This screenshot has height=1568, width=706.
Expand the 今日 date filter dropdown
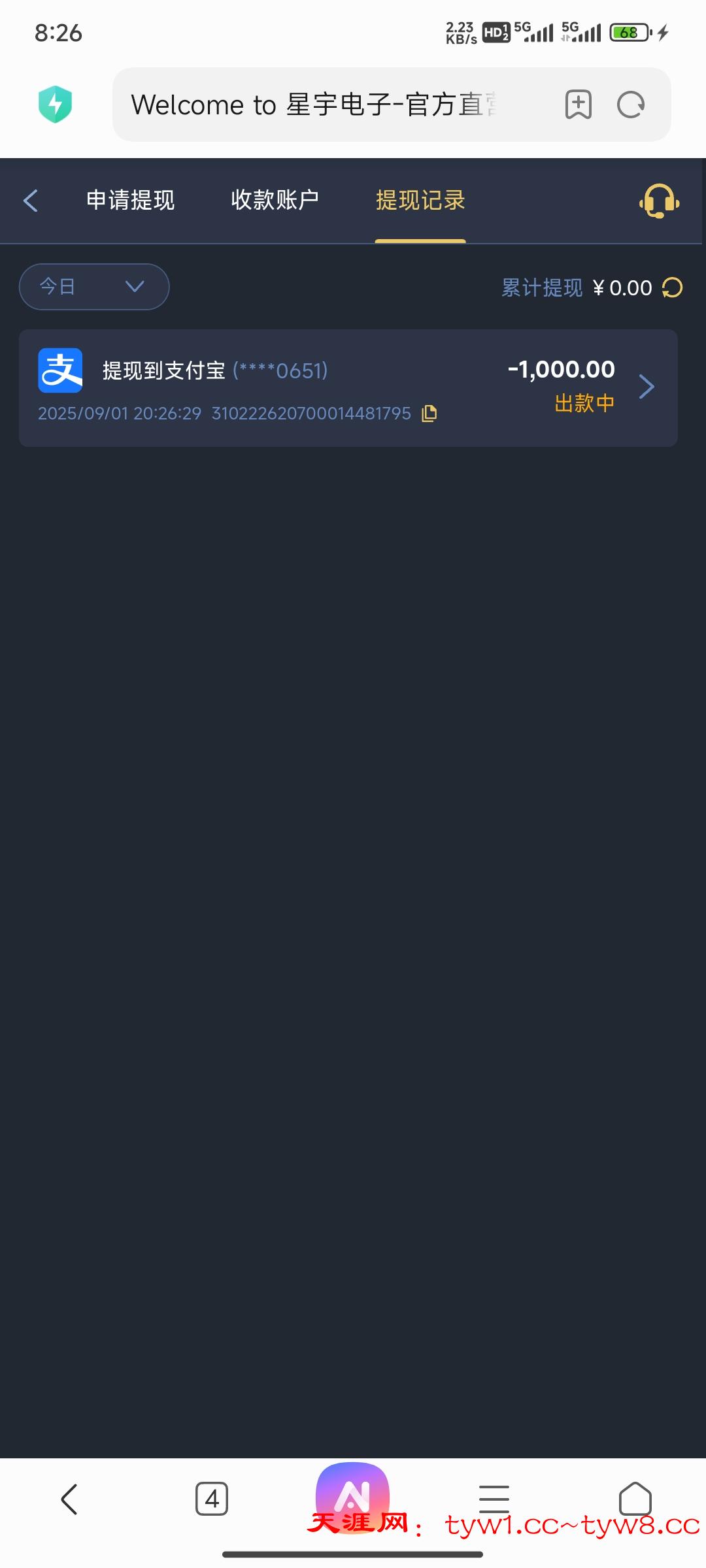point(94,287)
